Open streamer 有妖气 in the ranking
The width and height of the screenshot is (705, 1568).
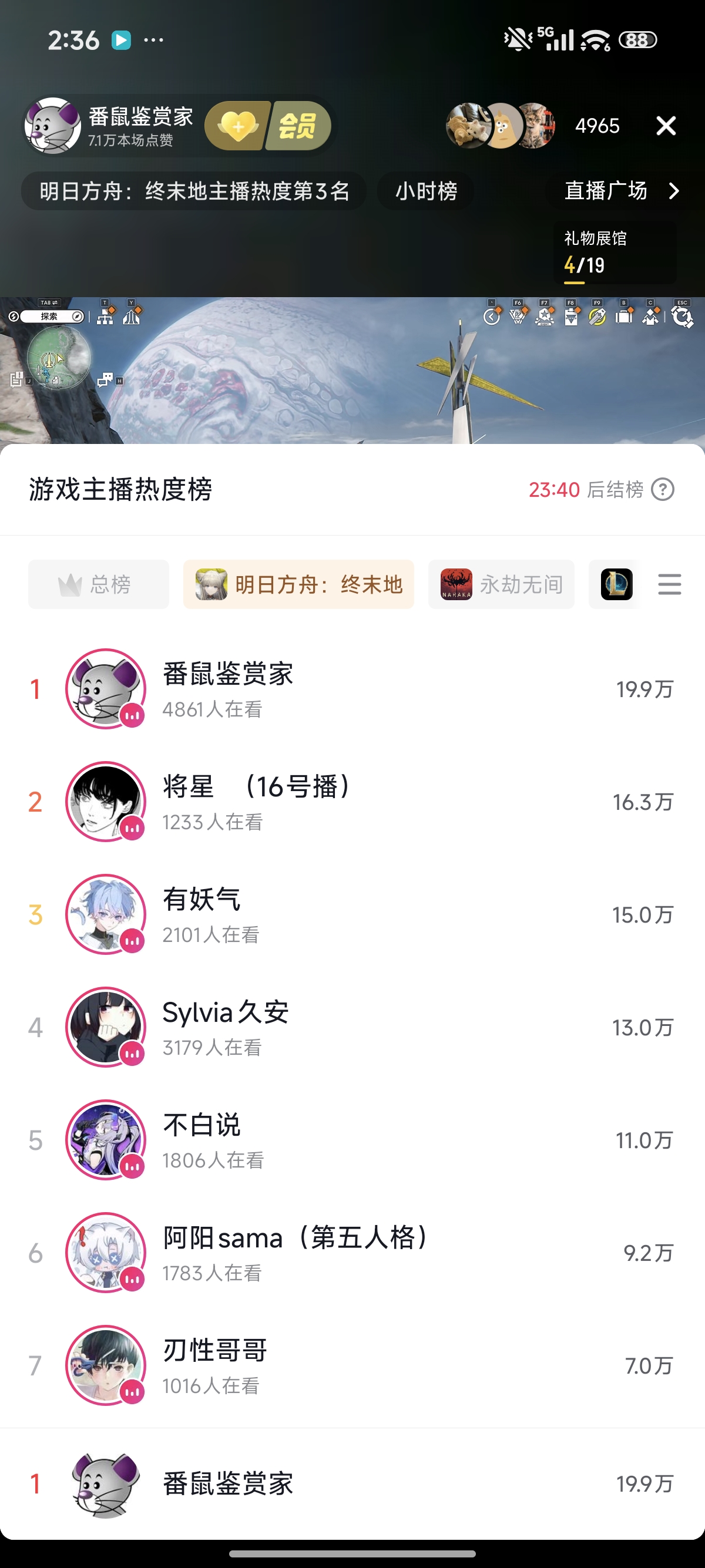(x=201, y=914)
